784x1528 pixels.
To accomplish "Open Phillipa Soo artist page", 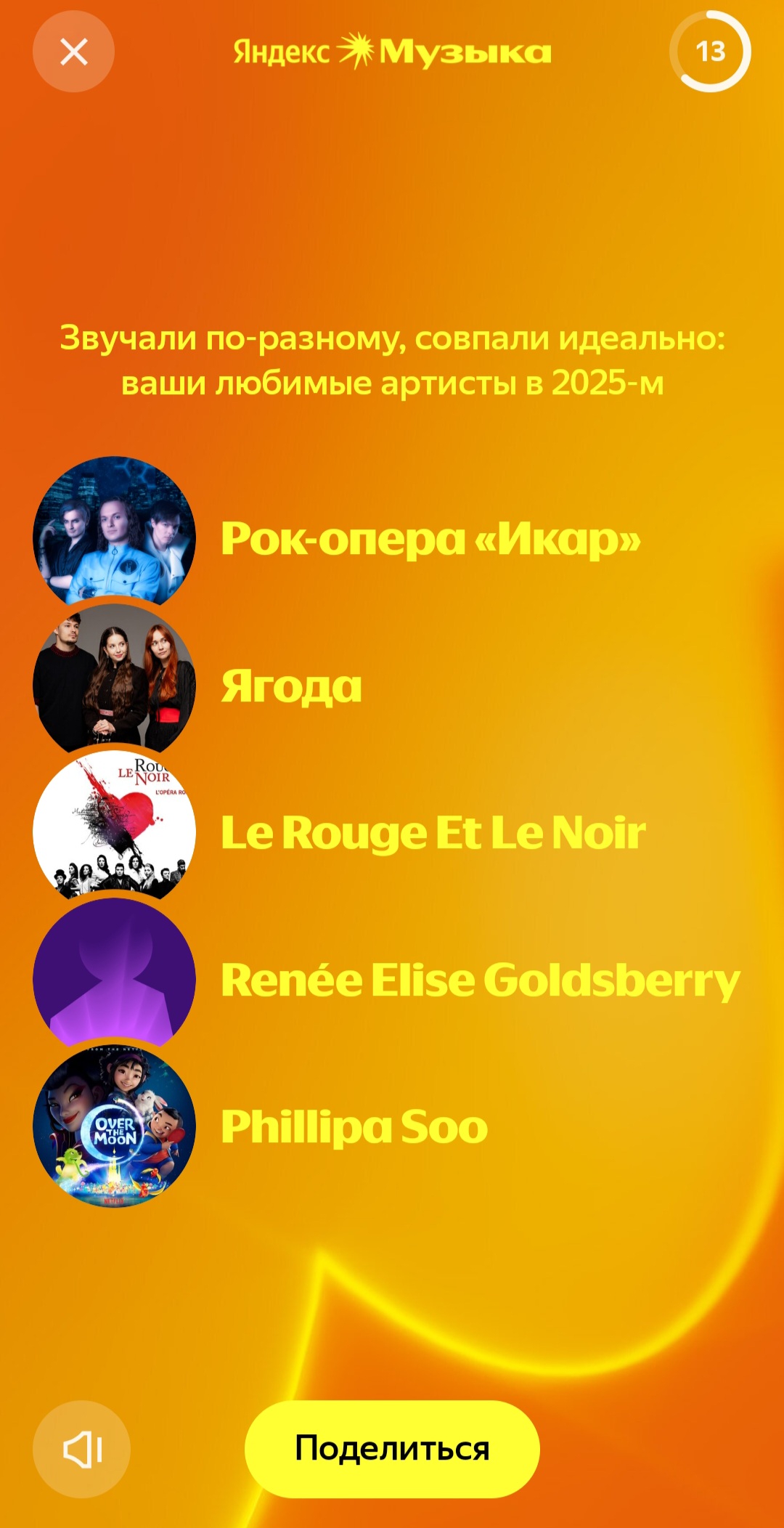I will (x=354, y=1126).
